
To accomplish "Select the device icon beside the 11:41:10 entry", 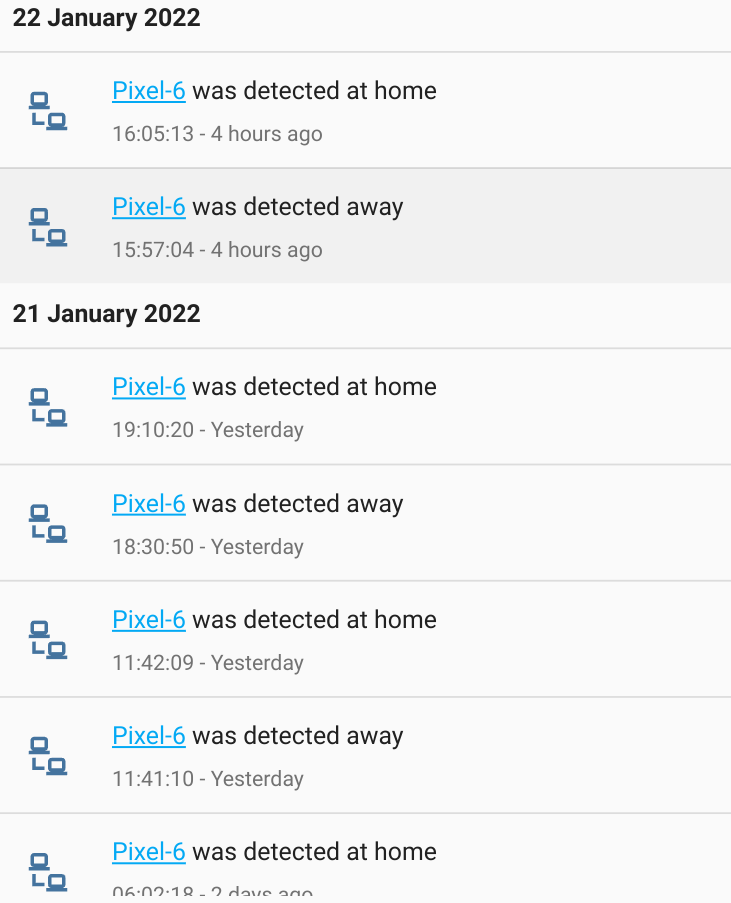I will coord(46,755).
